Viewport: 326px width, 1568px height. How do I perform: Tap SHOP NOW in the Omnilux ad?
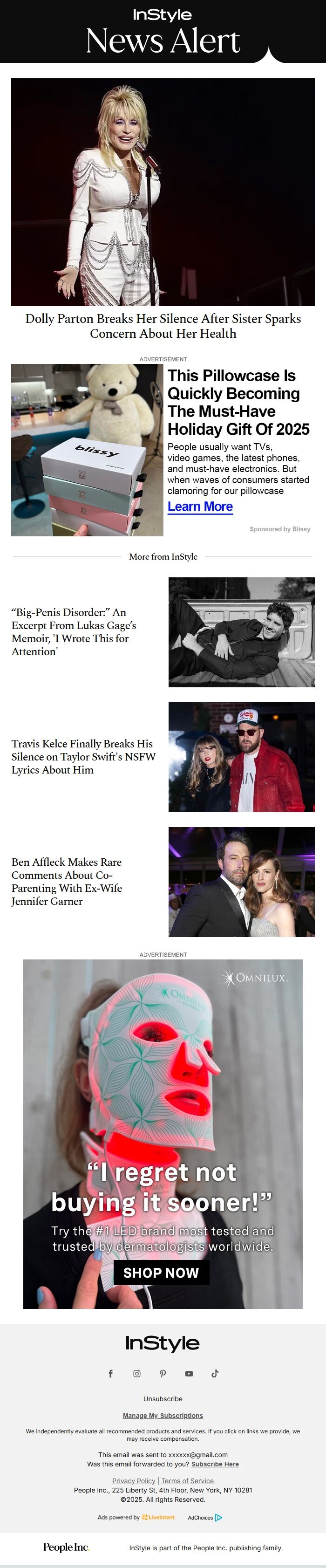pyautogui.click(x=161, y=1272)
